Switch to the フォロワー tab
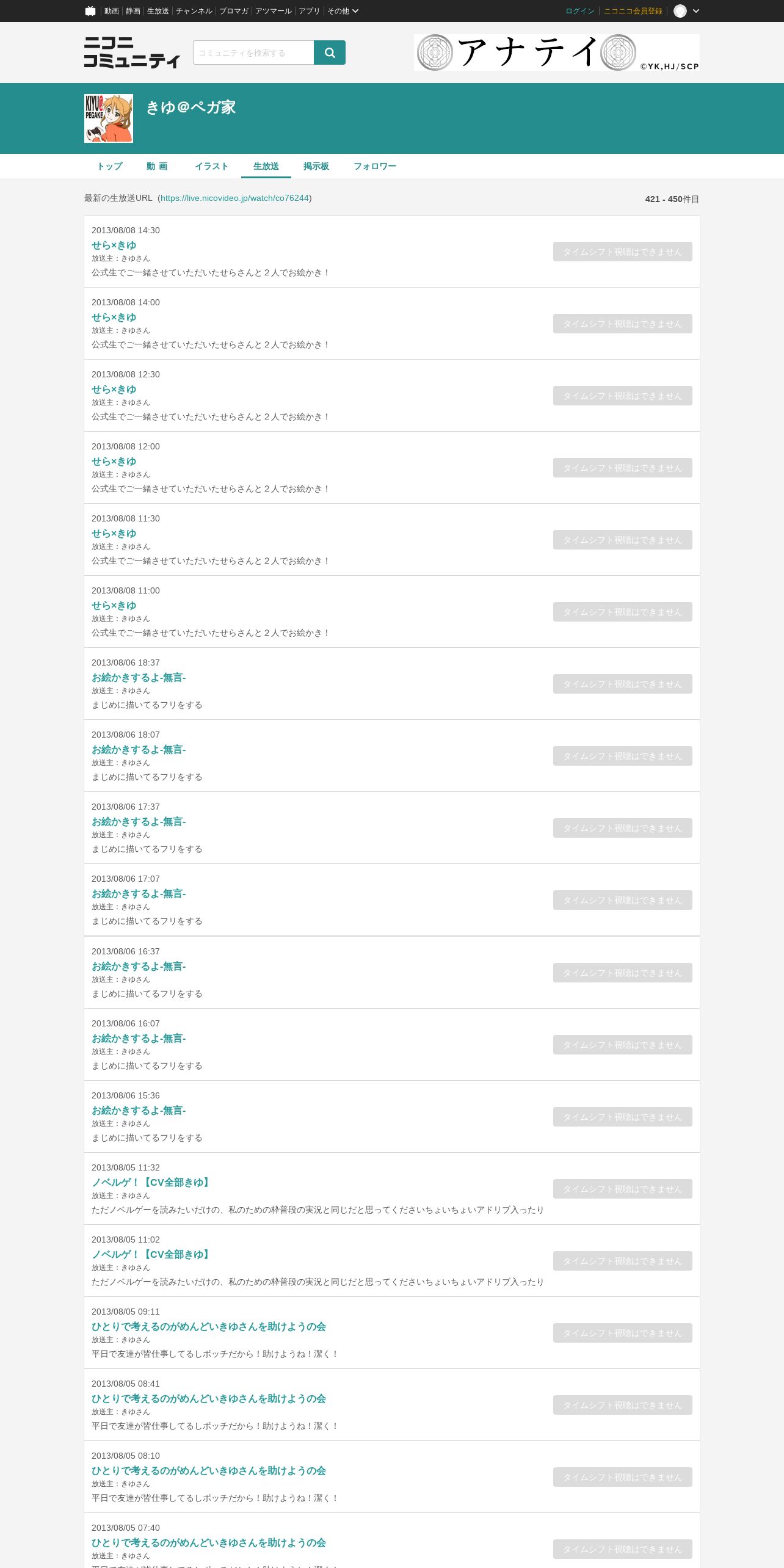Screen dimensions: 784x1568 (x=374, y=166)
